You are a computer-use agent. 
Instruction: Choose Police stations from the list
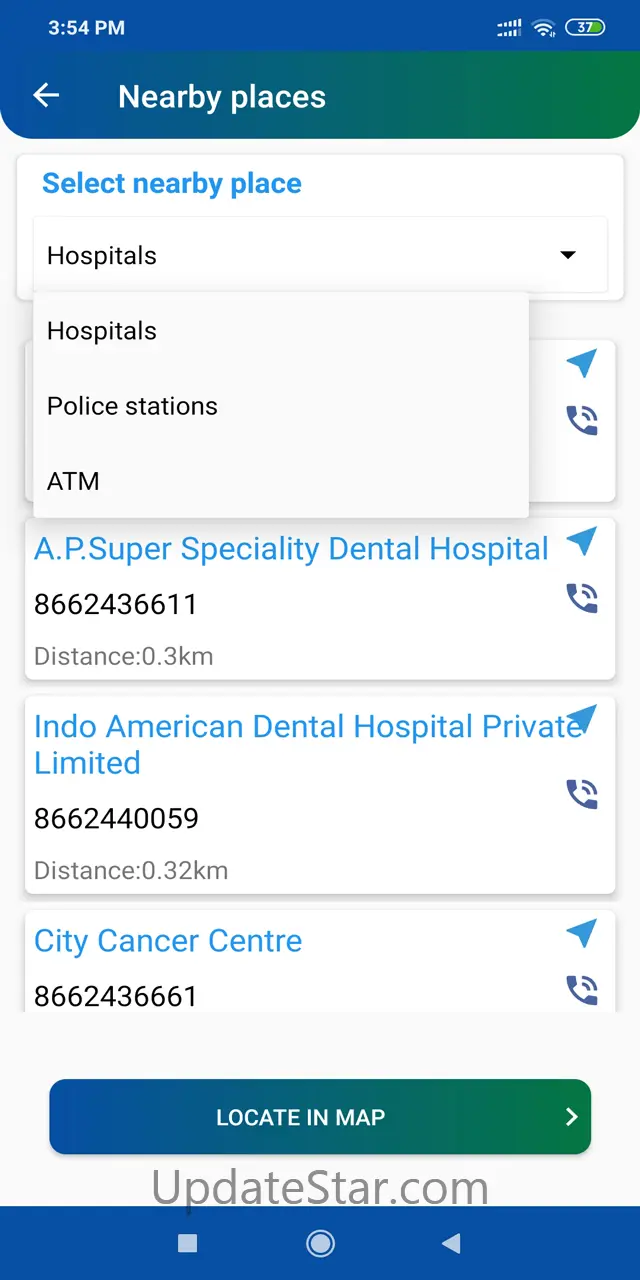click(132, 406)
